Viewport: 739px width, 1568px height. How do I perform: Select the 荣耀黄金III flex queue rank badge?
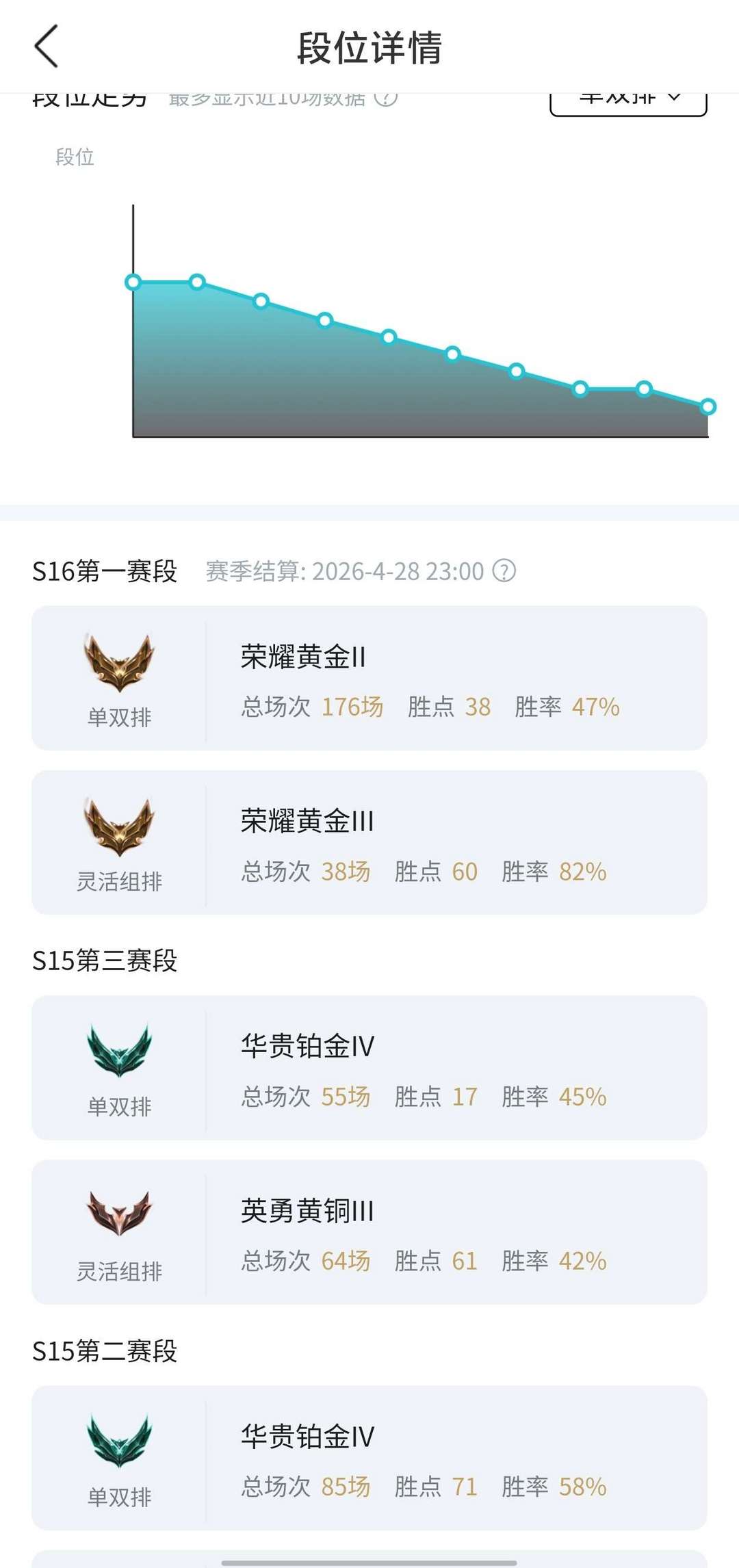[x=118, y=824]
